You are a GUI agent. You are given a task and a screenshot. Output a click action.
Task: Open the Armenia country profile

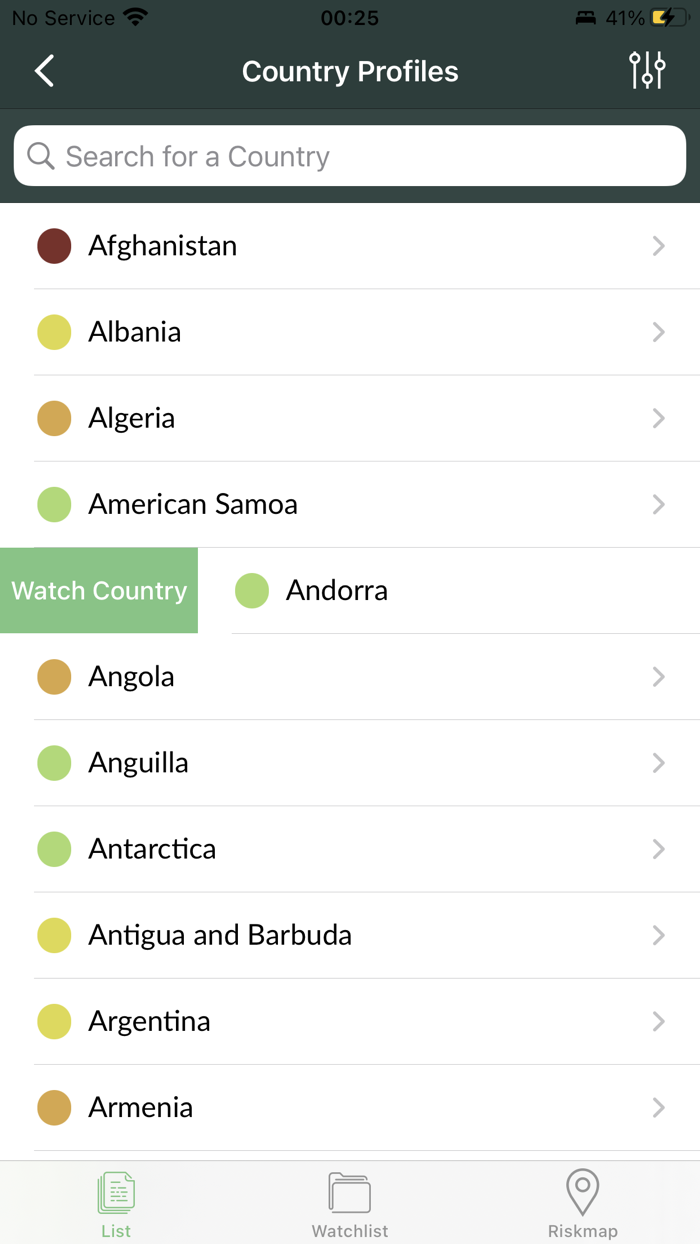tap(350, 1106)
